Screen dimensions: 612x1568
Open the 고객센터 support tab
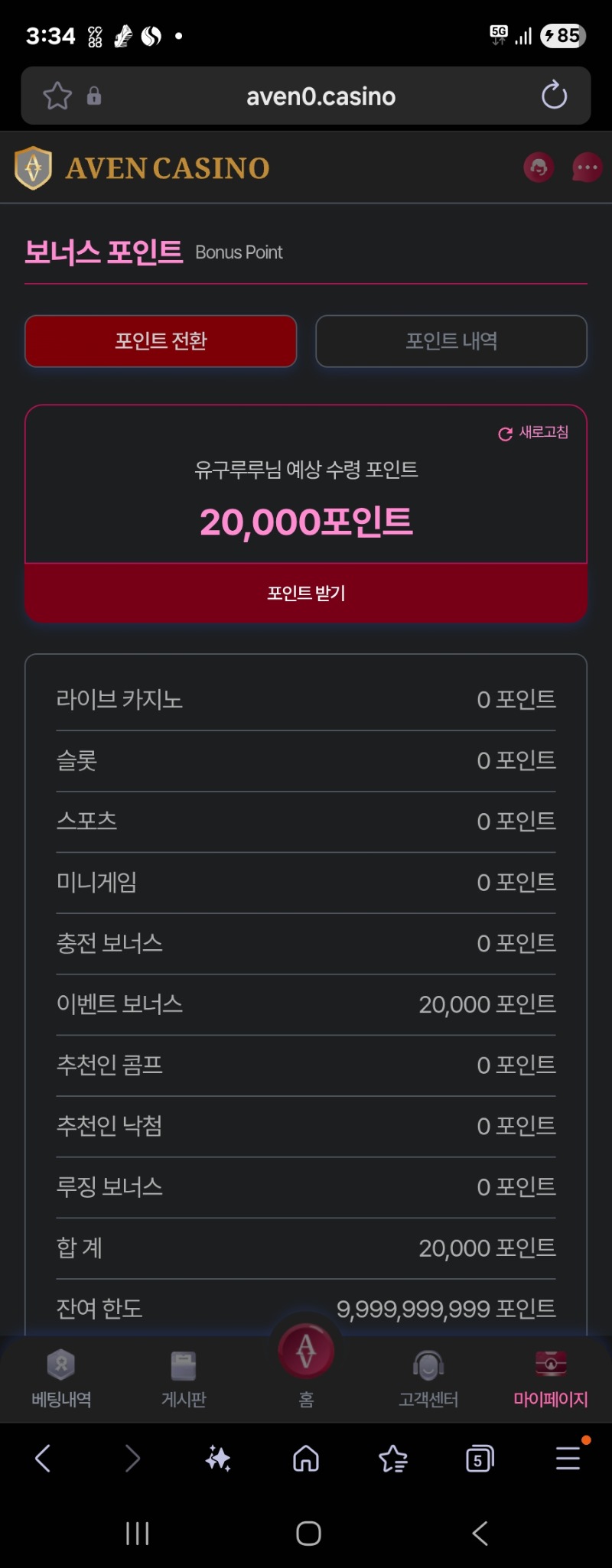tap(428, 1378)
